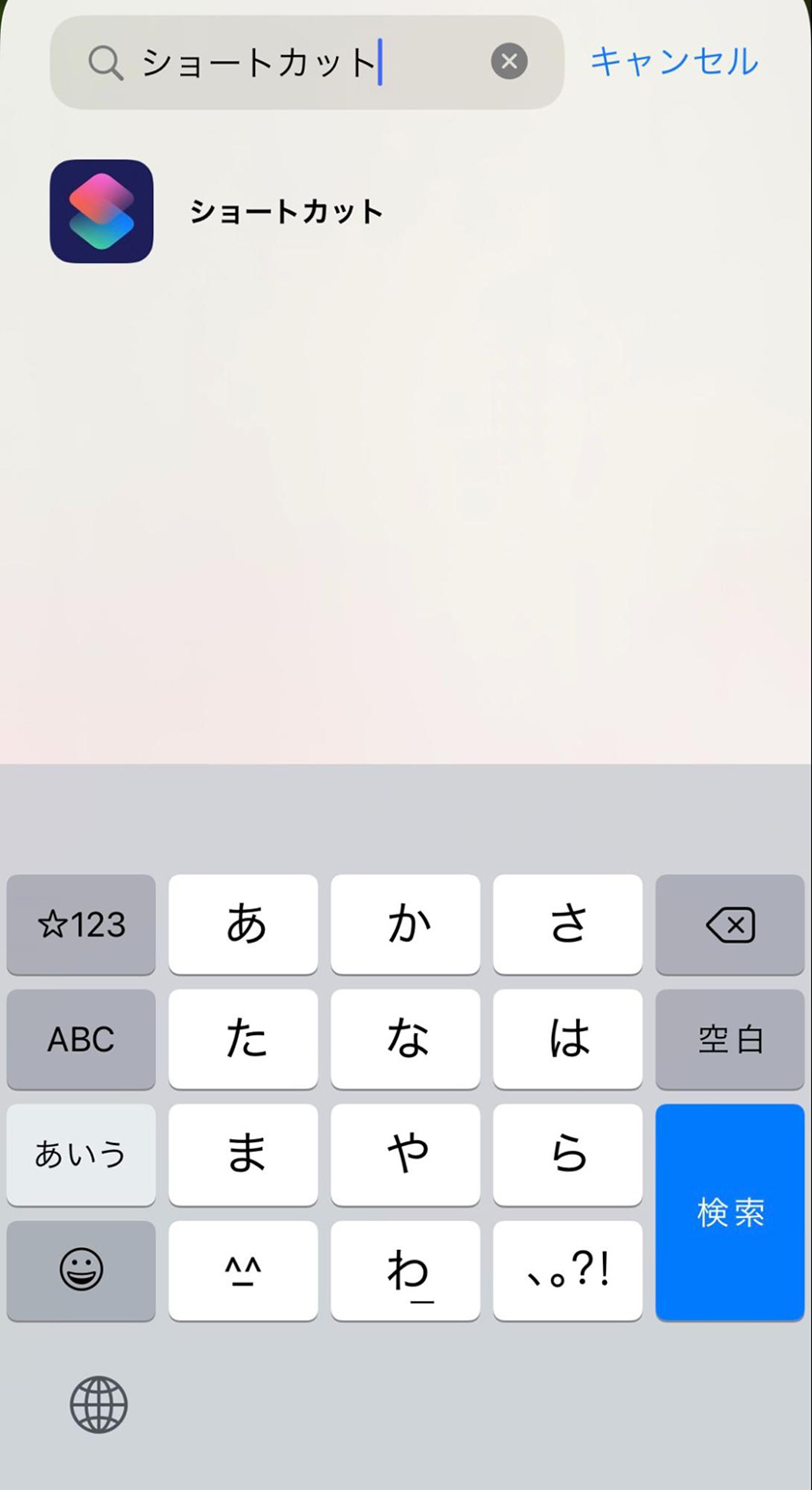
Task: Switch keyboard to ABC layout
Action: [x=81, y=1039]
